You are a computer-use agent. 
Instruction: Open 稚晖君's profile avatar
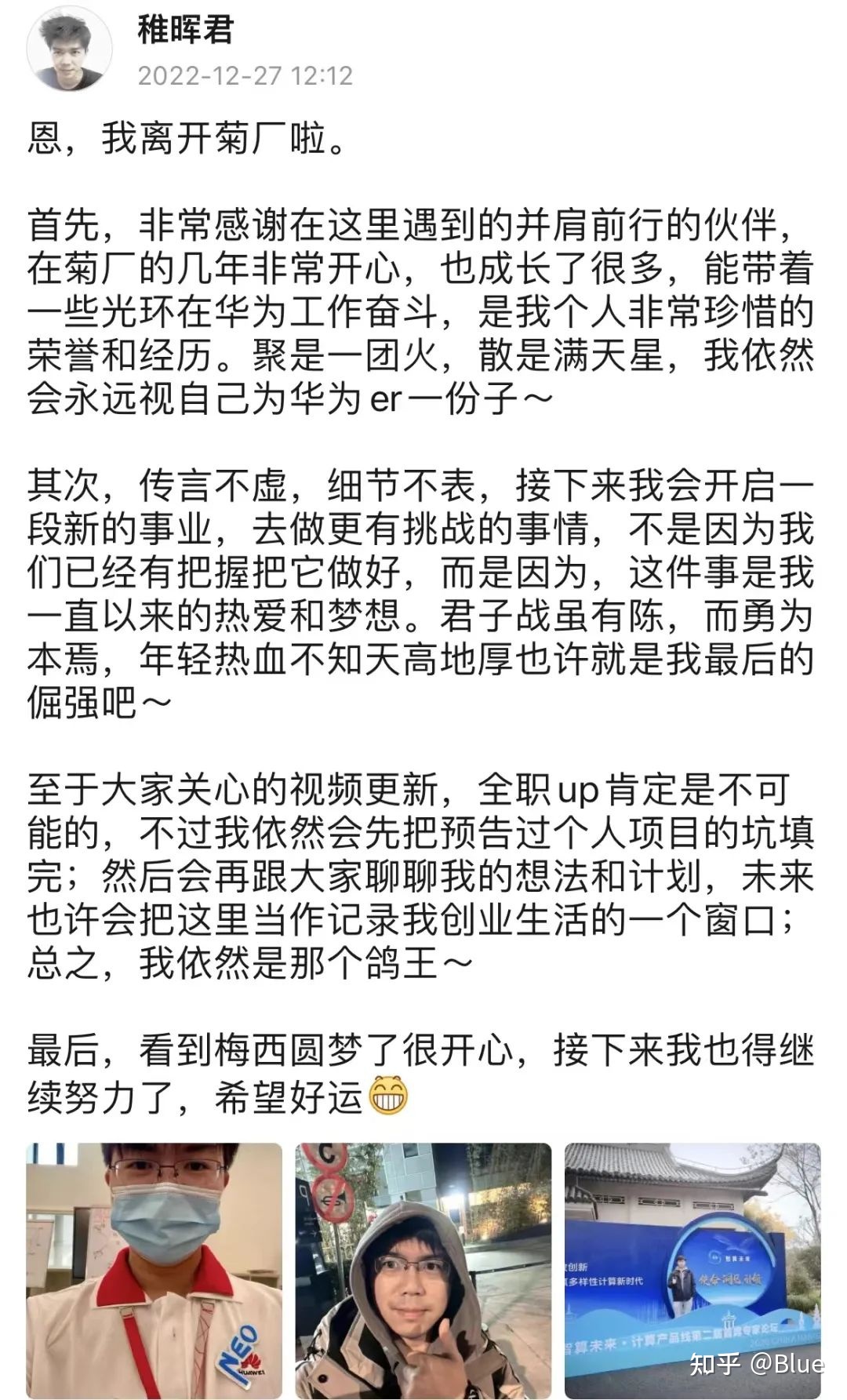coord(69,49)
